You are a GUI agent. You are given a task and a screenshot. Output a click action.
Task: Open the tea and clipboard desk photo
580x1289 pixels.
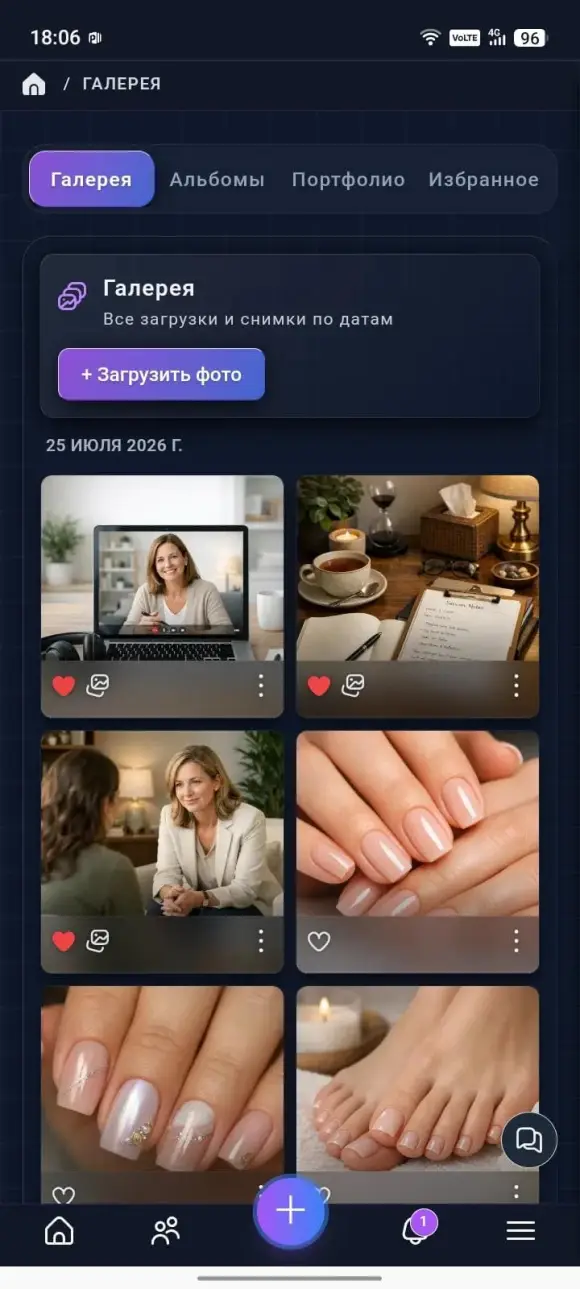pos(418,568)
